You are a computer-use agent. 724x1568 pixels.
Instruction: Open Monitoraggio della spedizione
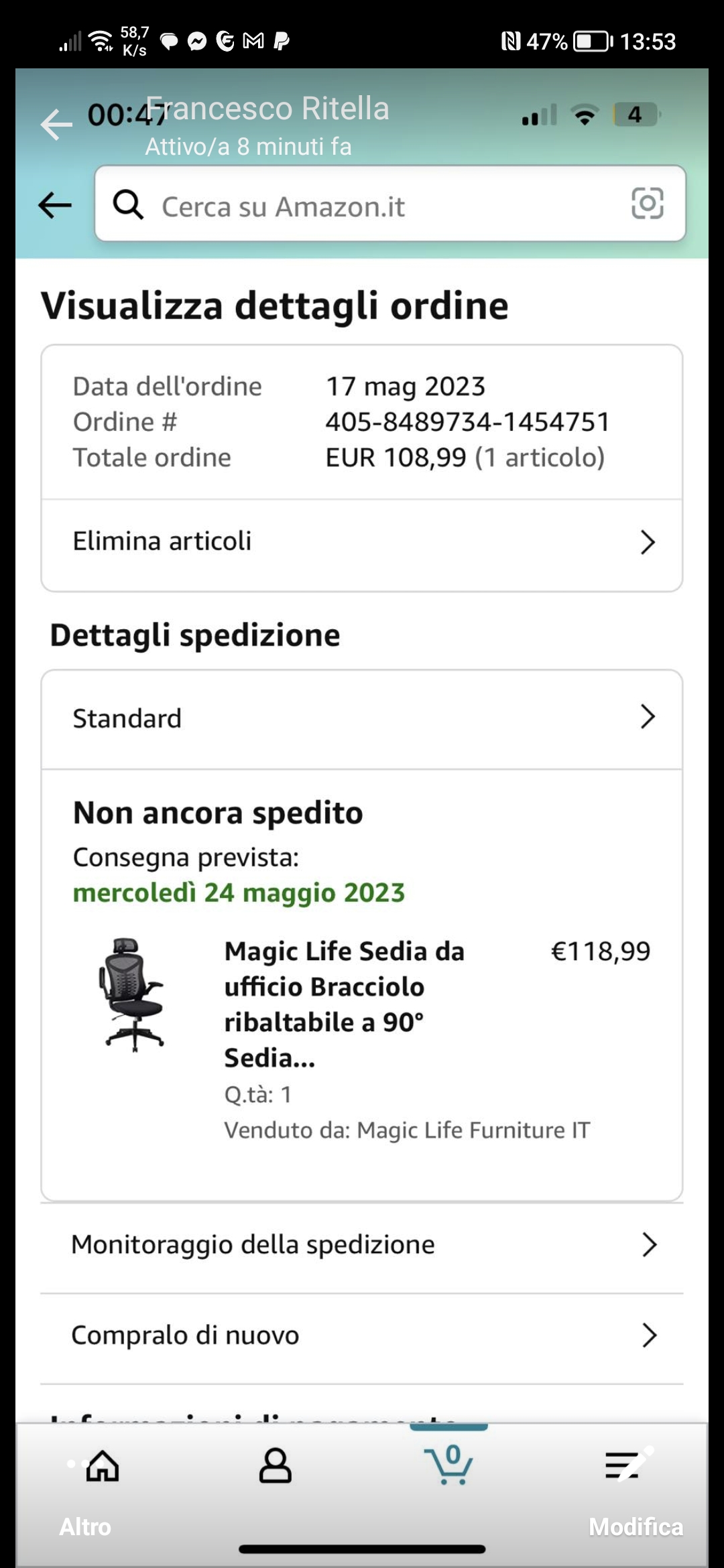coord(362,1244)
